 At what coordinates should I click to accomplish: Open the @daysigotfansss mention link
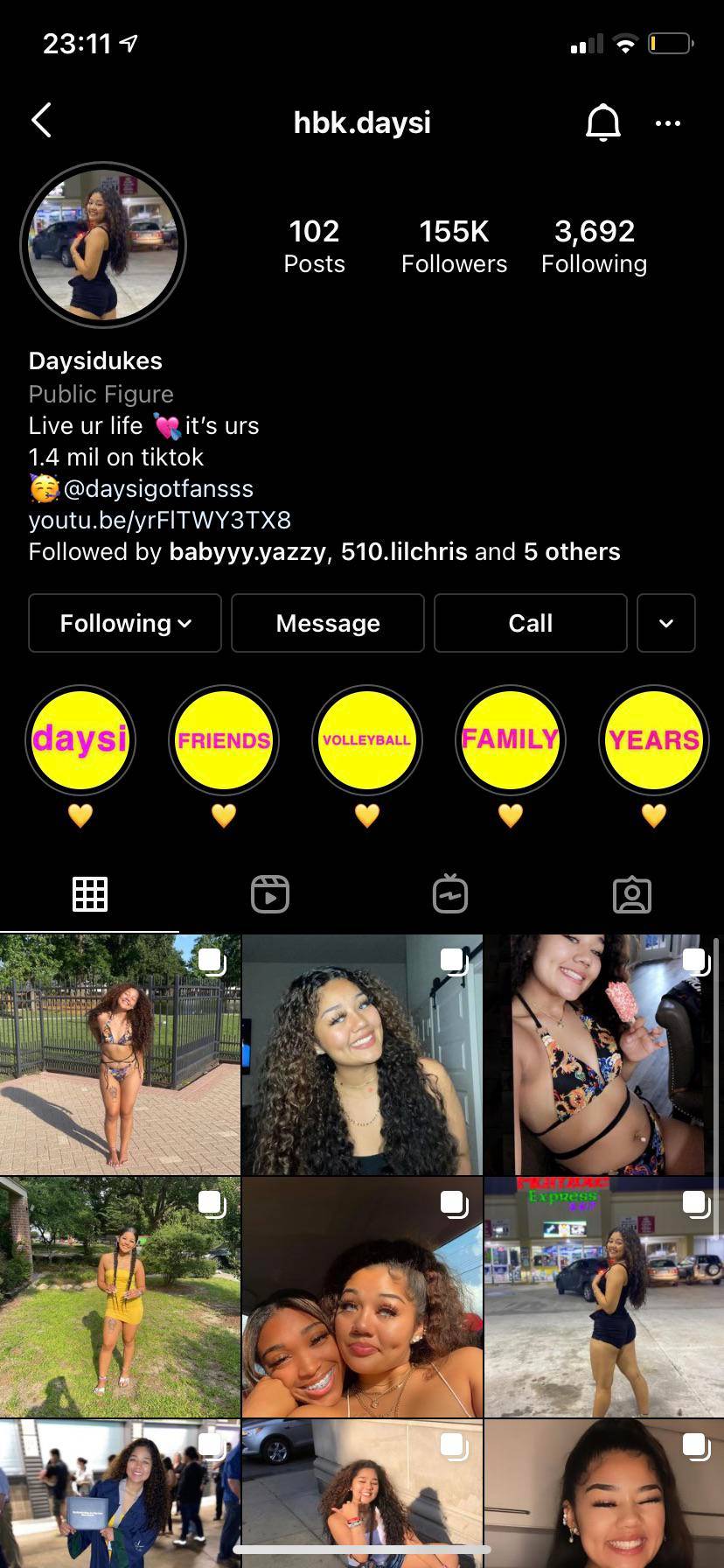[158, 488]
